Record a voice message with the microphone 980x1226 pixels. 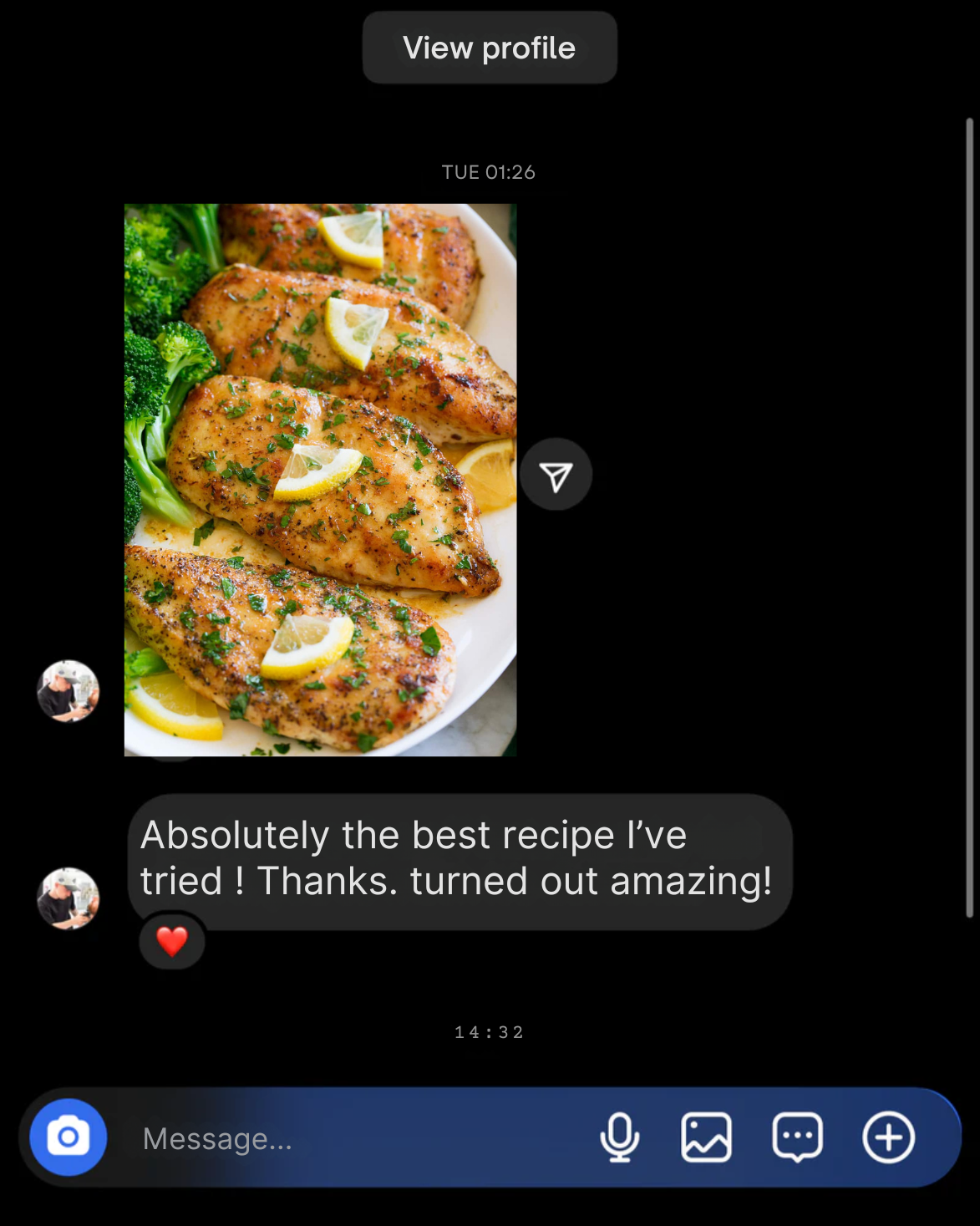point(619,1137)
